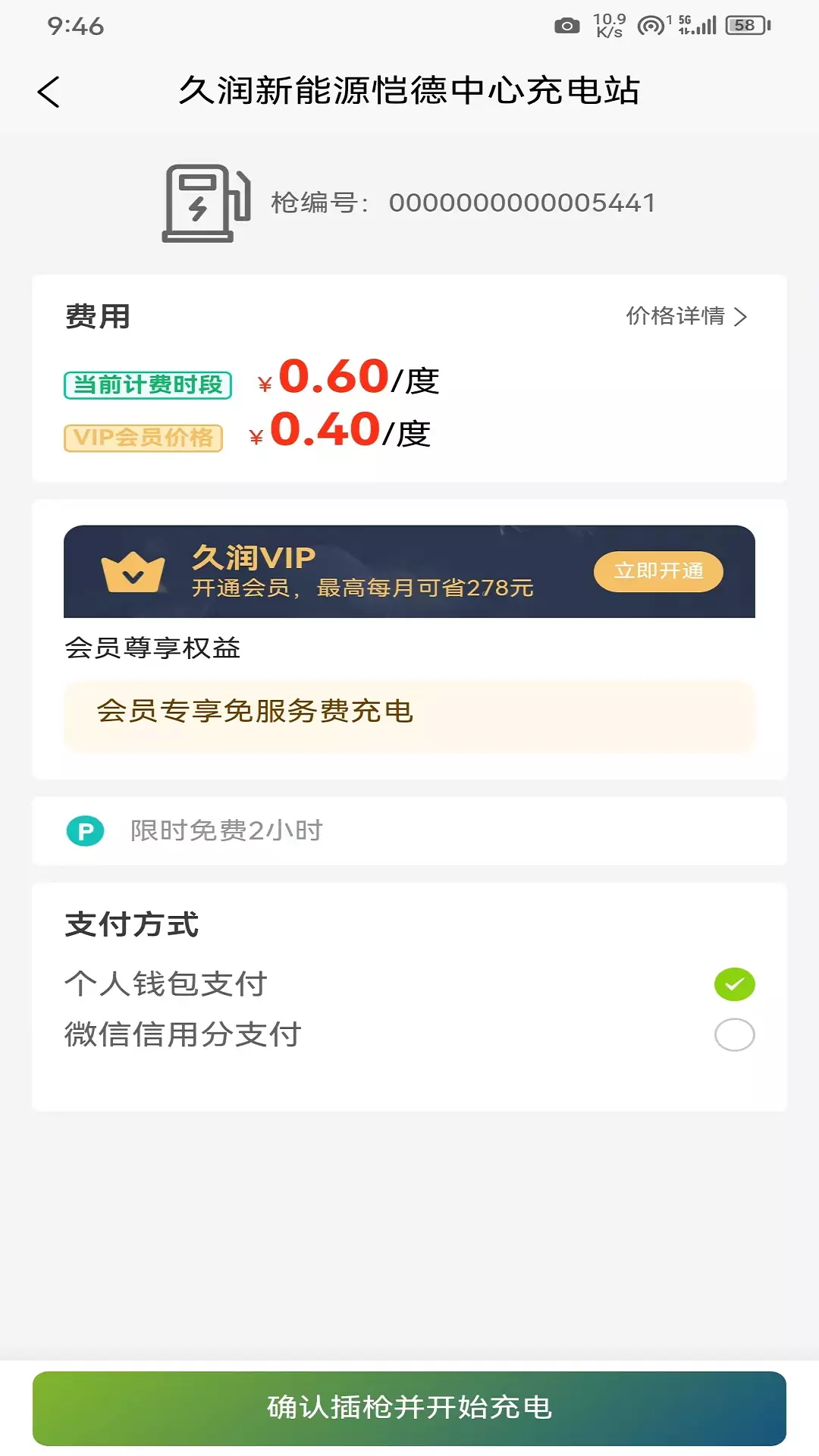Open the 久润VIP membership banner
Viewport: 819px width, 1456px height.
tap(409, 571)
